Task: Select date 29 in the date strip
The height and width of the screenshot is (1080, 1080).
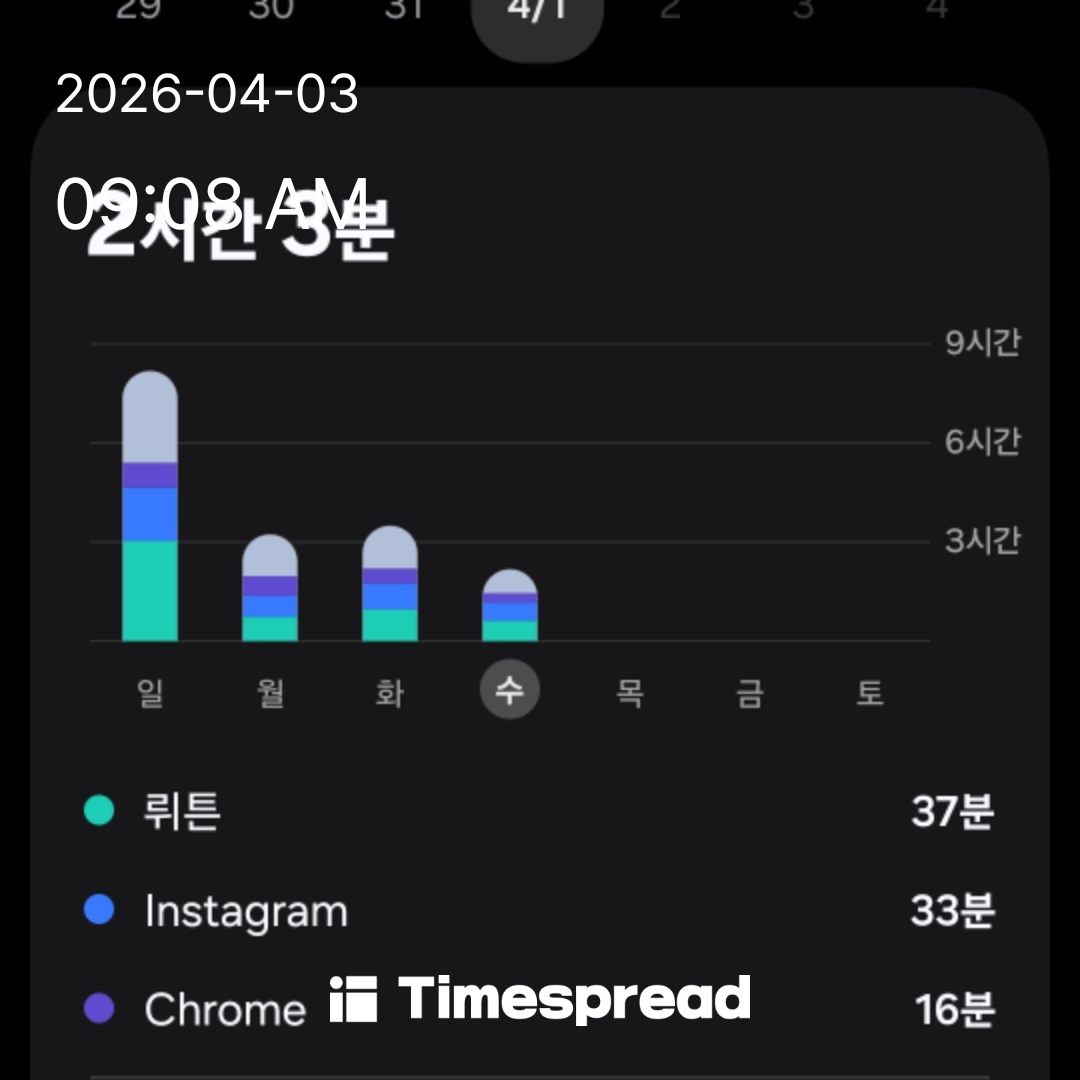Action: (x=138, y=10)
